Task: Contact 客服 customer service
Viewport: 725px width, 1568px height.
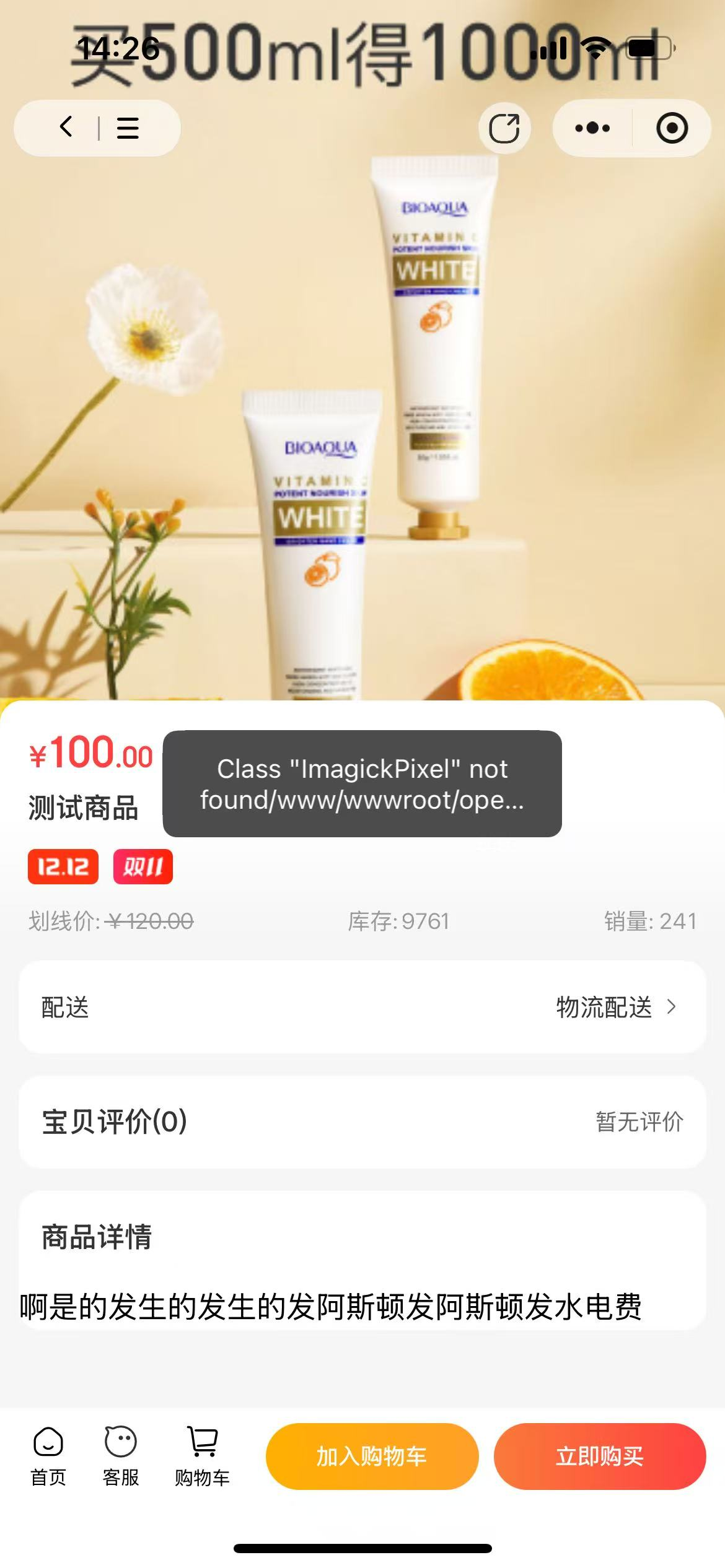Action: pos(121,1457)
